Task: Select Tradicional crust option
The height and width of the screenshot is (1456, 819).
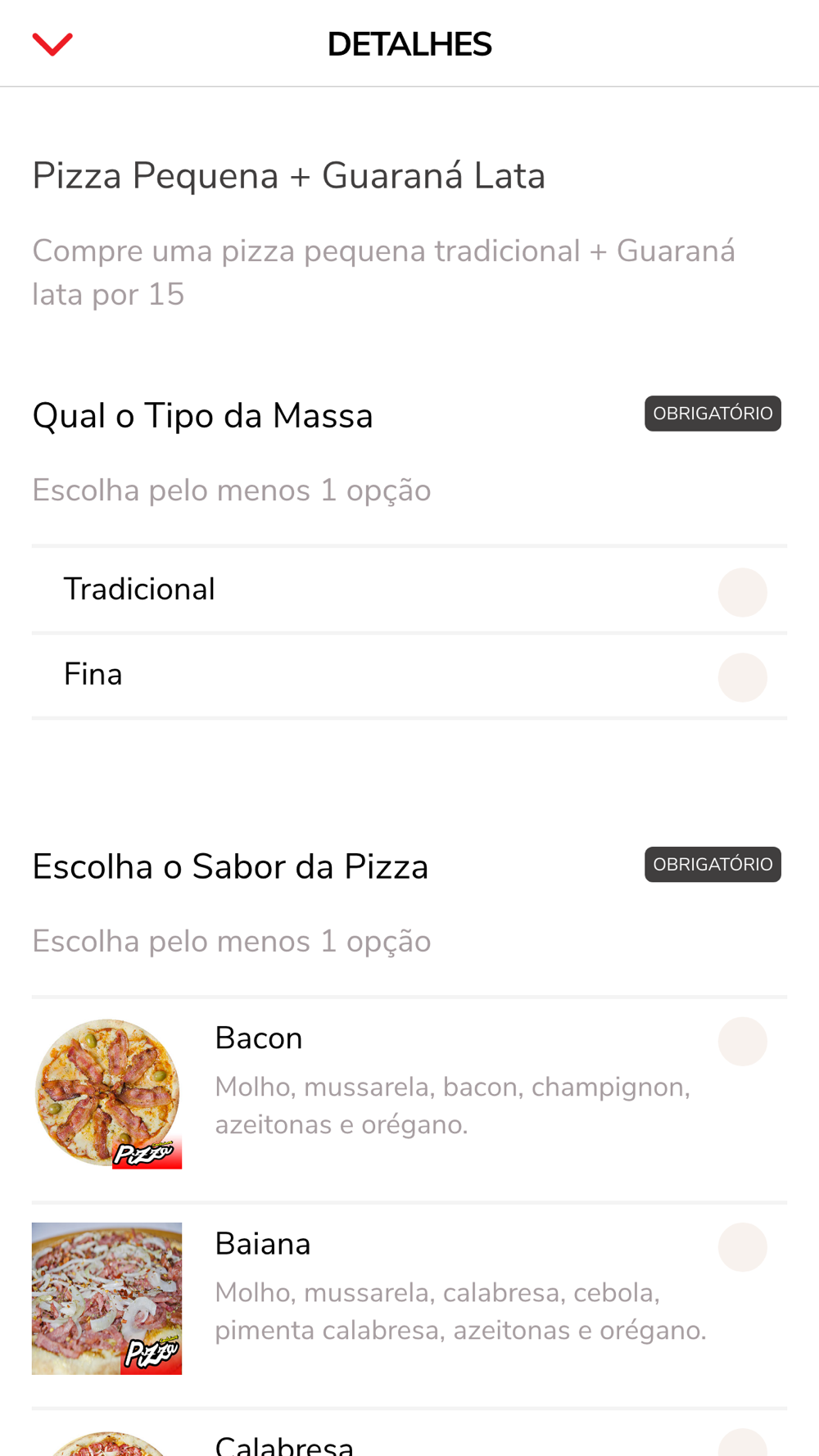Action: 409,590
